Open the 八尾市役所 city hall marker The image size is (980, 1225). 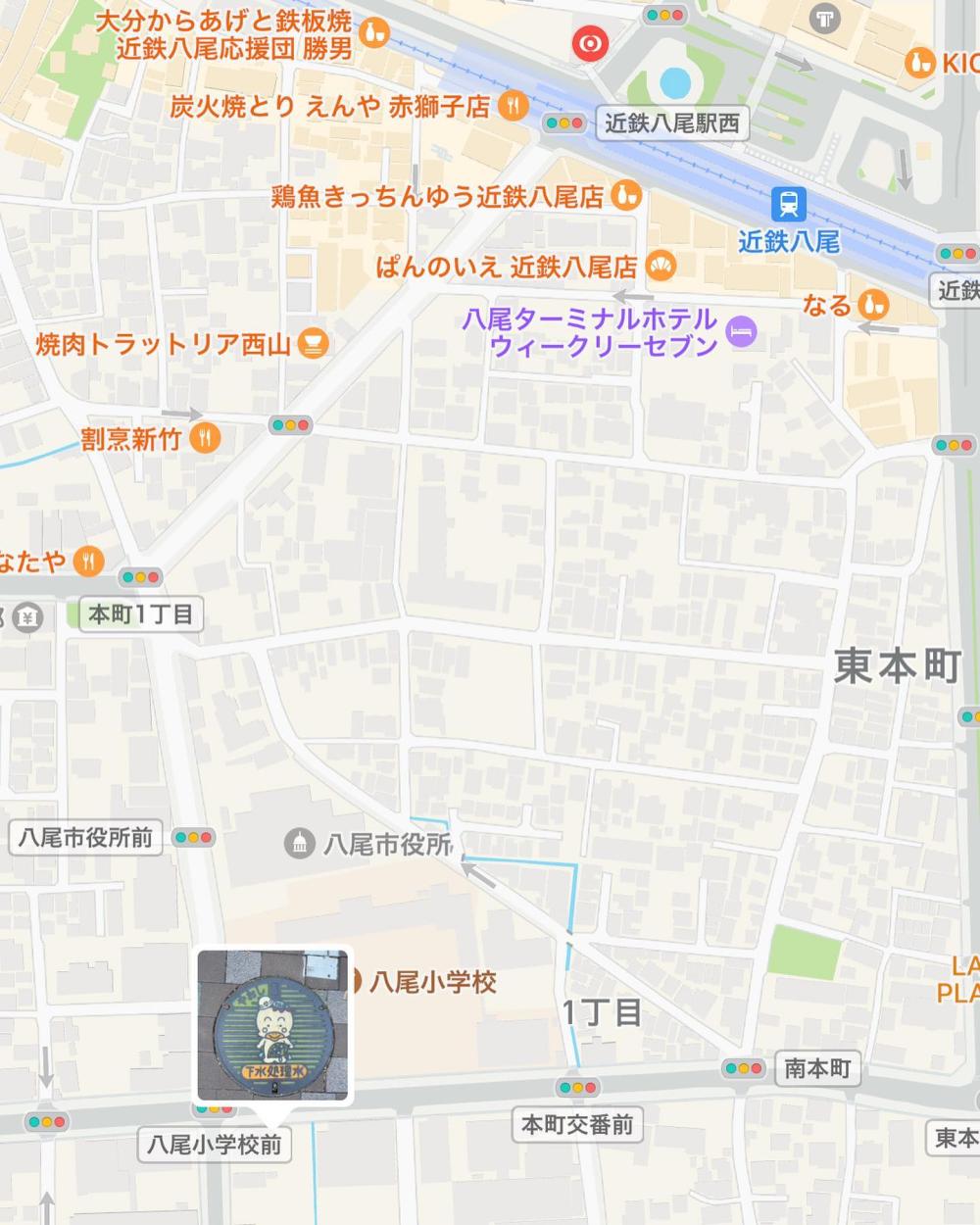click(299, 843)
